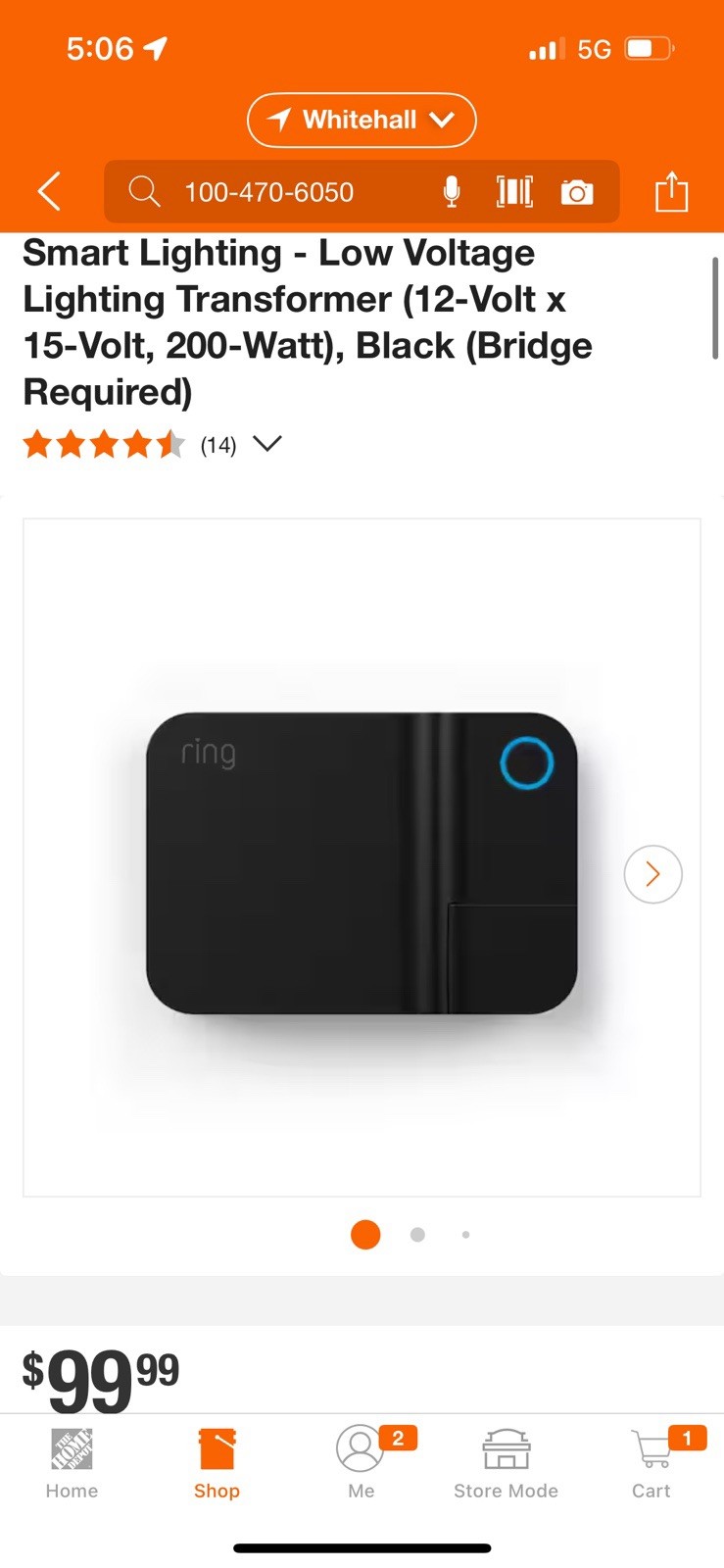
Task: Open the Ring transformer product image
Action: (x=362, y=862)
